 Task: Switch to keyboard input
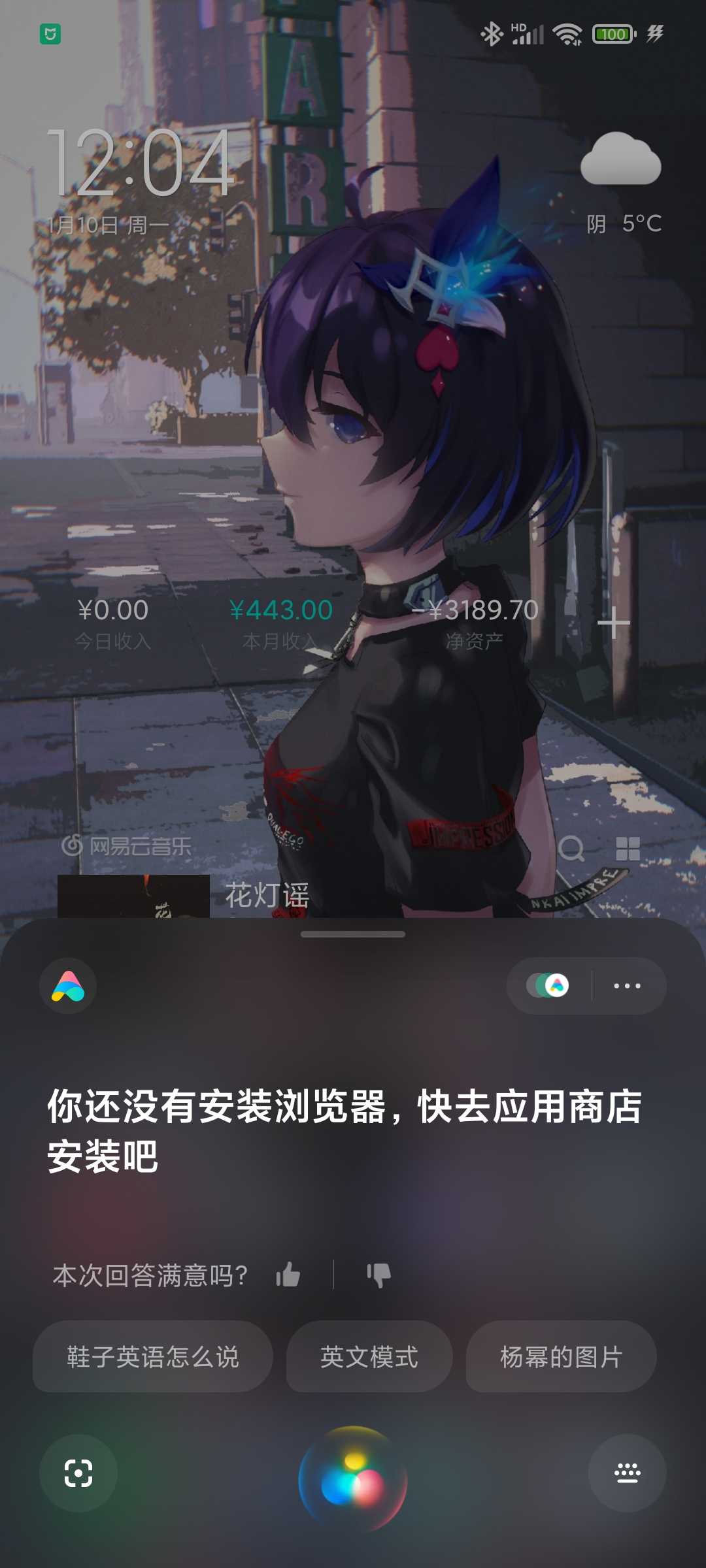click(x=628, y=1473)
